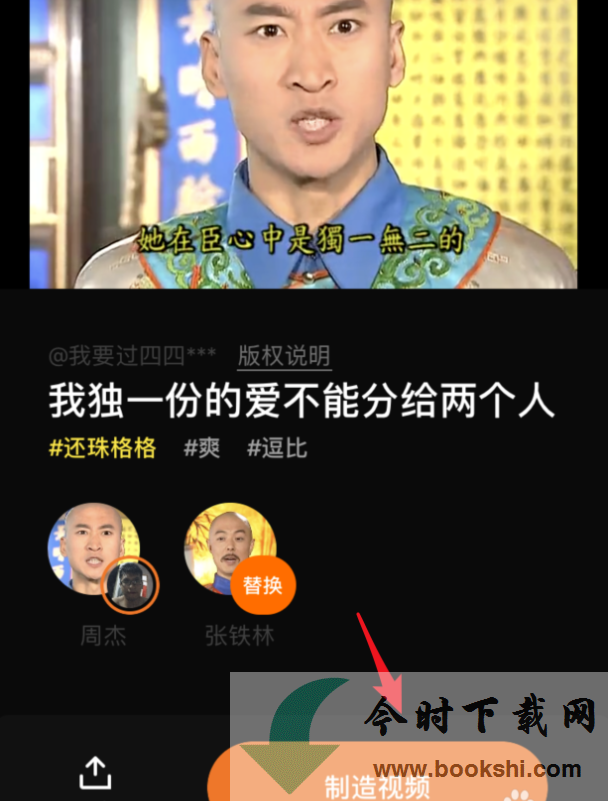The image size is (608, 801).
Task: Tap 替换 on 张铁林 avatar
Action: tap(263, 584)
